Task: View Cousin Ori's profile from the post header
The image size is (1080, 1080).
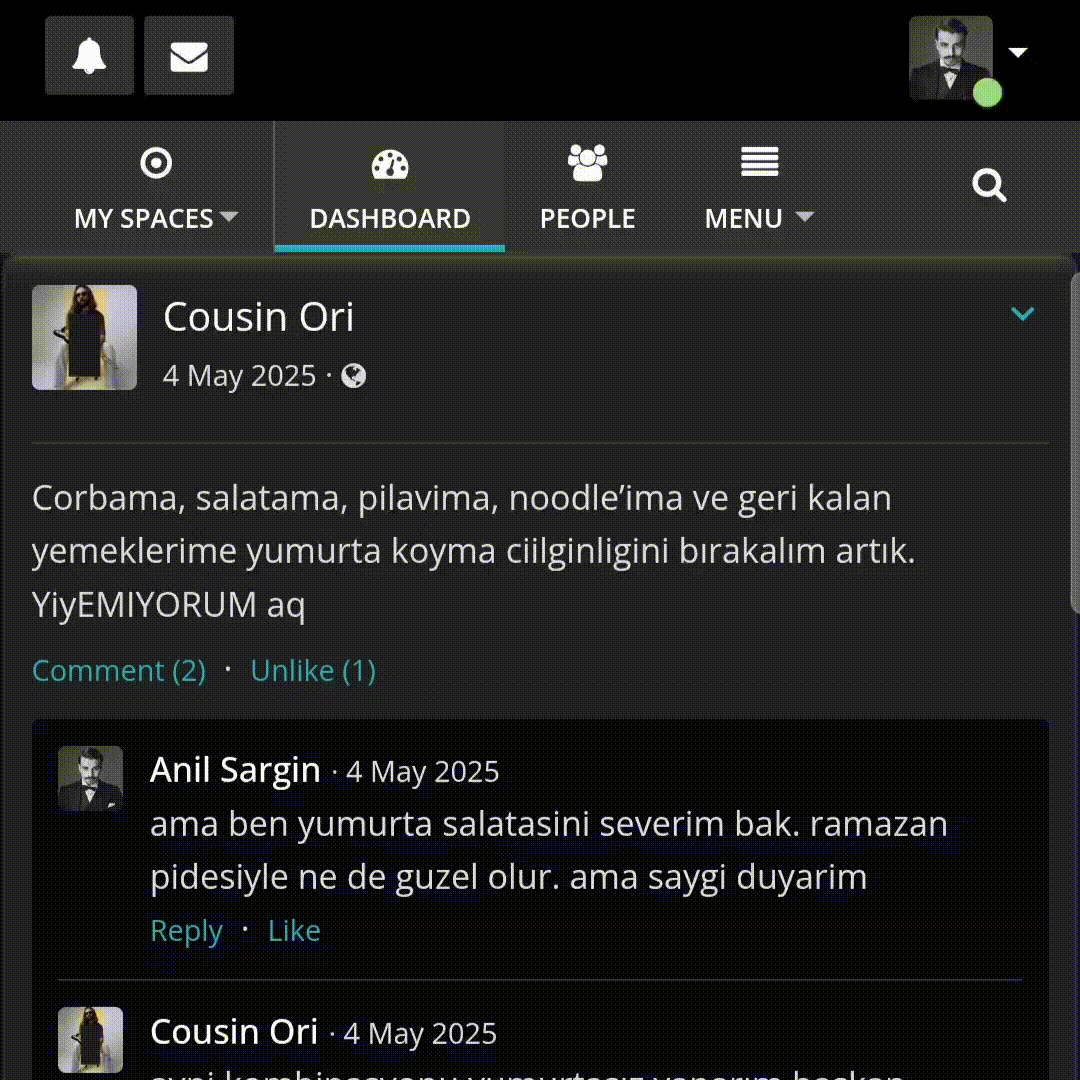Action: (258, 317)
